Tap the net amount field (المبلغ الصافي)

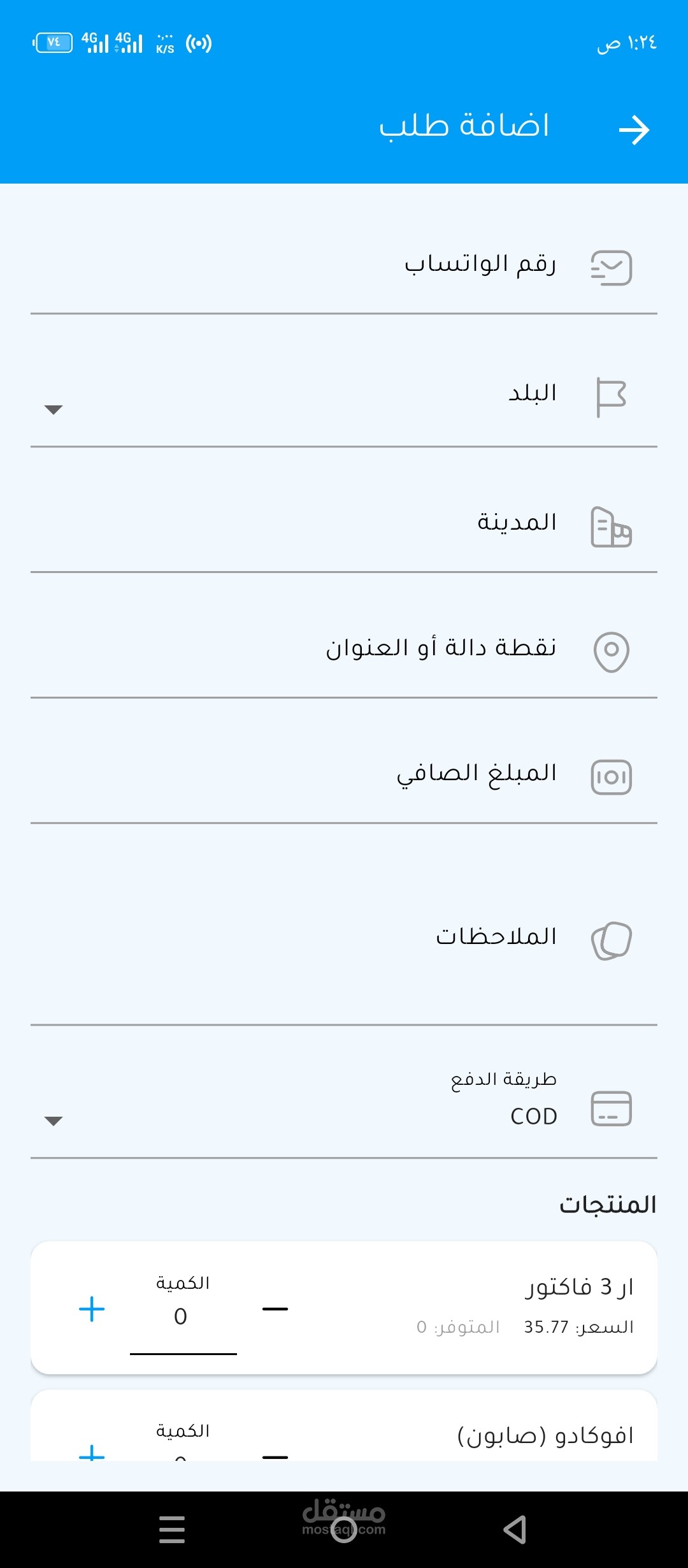(344, 774)
